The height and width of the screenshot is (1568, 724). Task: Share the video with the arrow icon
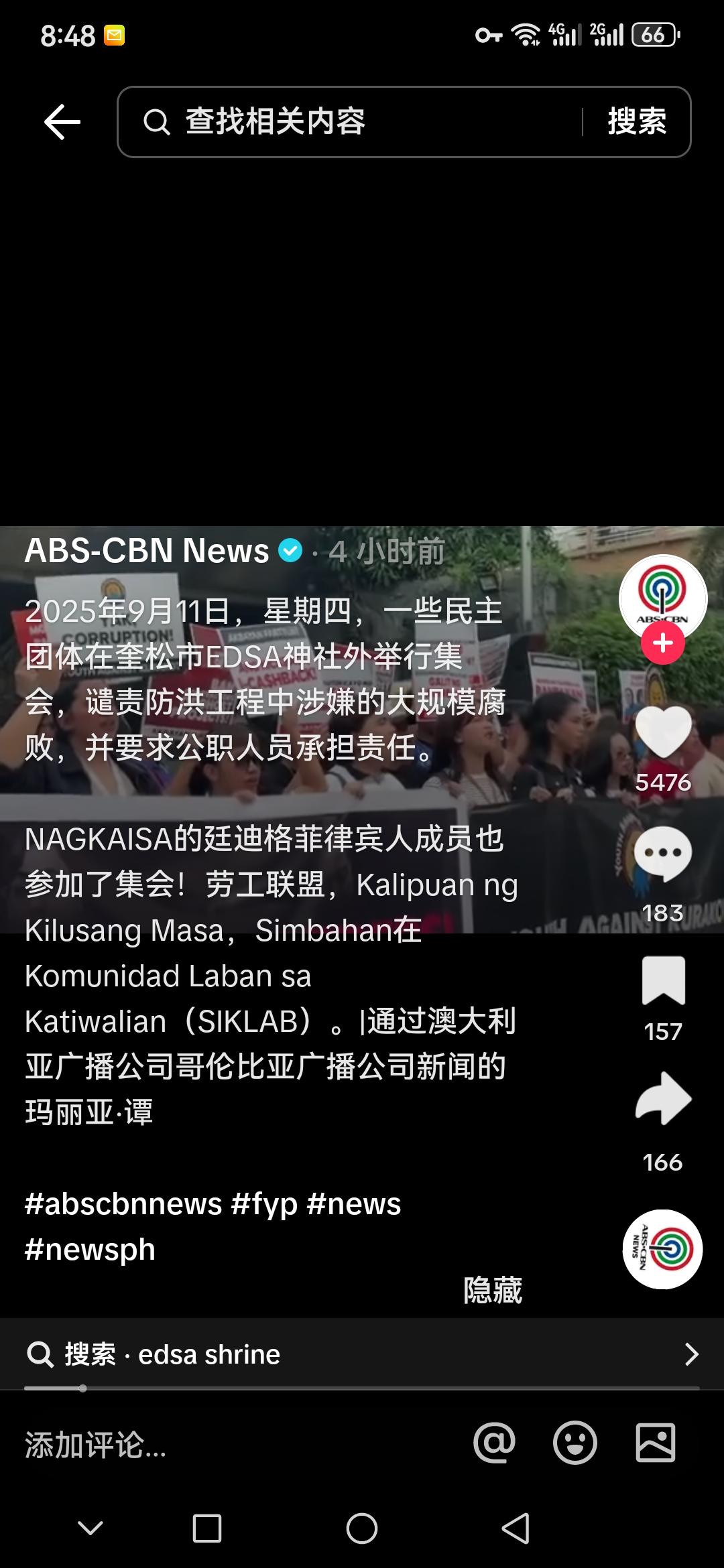point(663,1098)
